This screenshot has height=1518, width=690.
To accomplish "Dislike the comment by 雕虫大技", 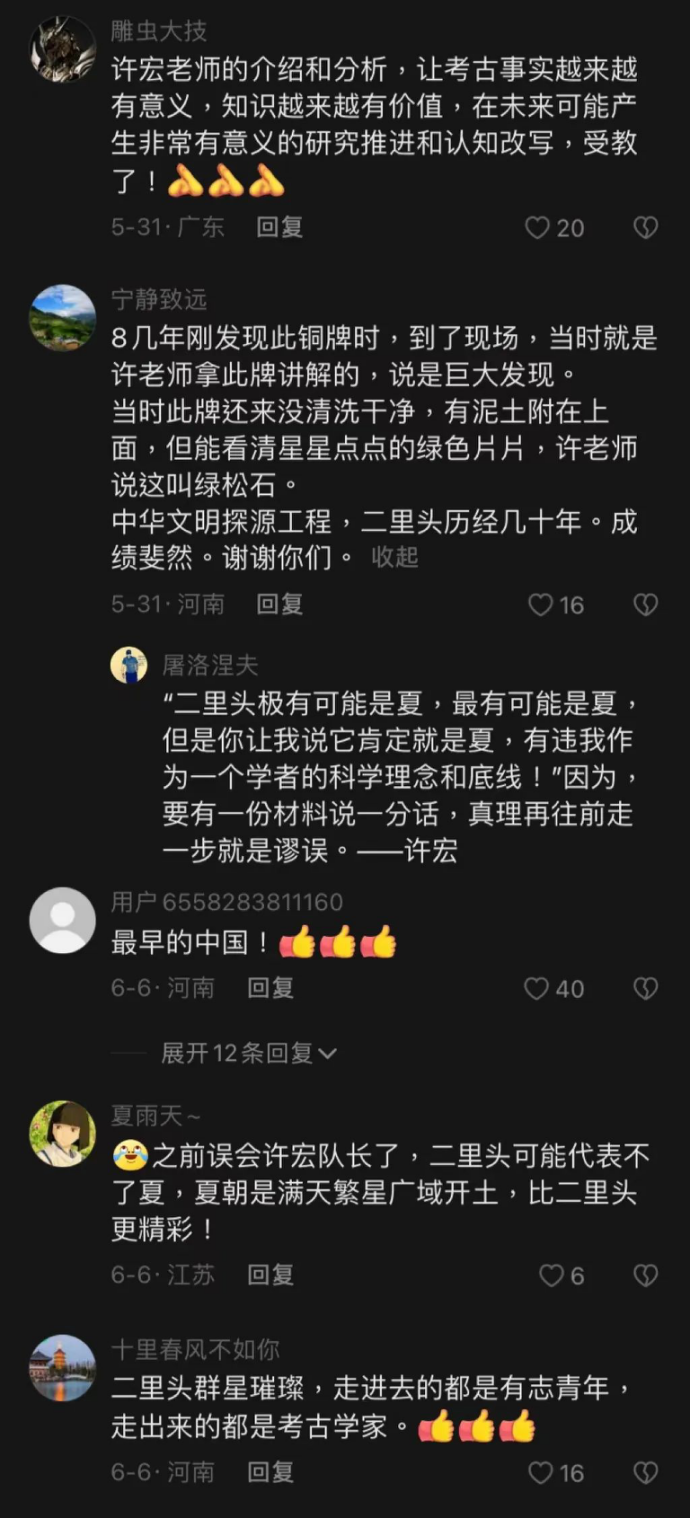I will [x=646, y=228].
